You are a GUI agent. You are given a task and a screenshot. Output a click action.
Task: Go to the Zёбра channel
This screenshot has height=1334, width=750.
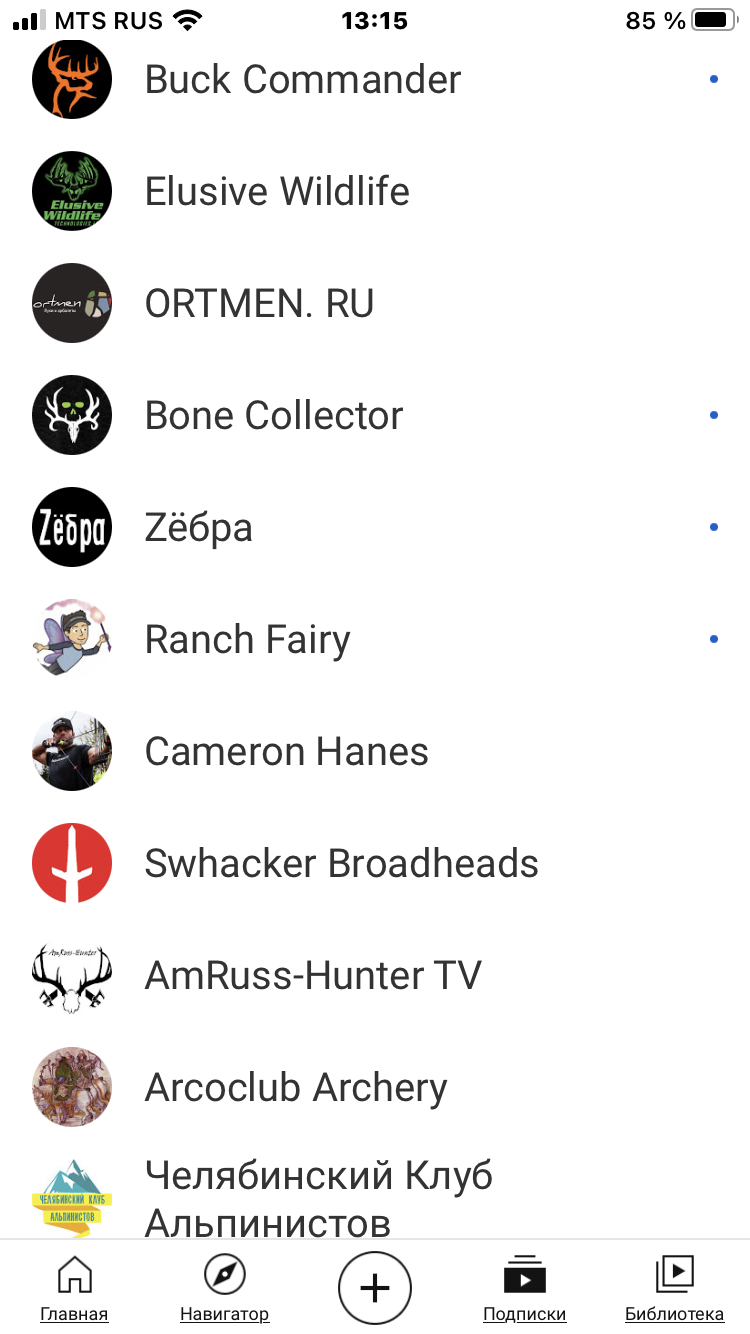[x=375, y=527]
